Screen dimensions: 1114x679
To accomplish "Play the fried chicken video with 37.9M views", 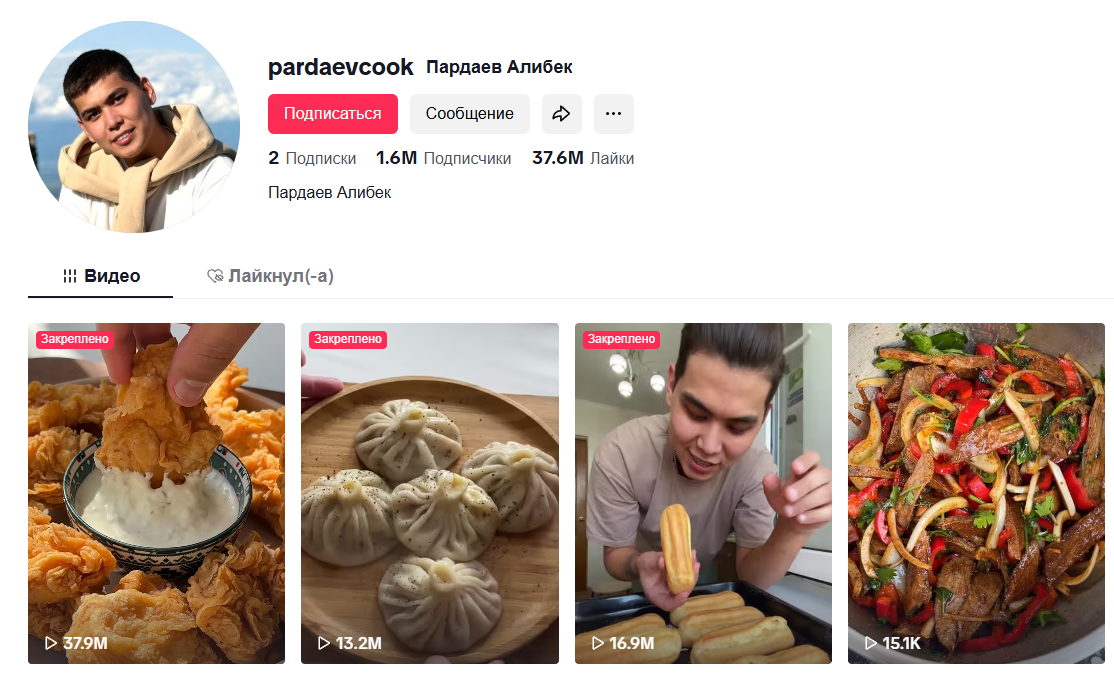I will coord(156,493).
